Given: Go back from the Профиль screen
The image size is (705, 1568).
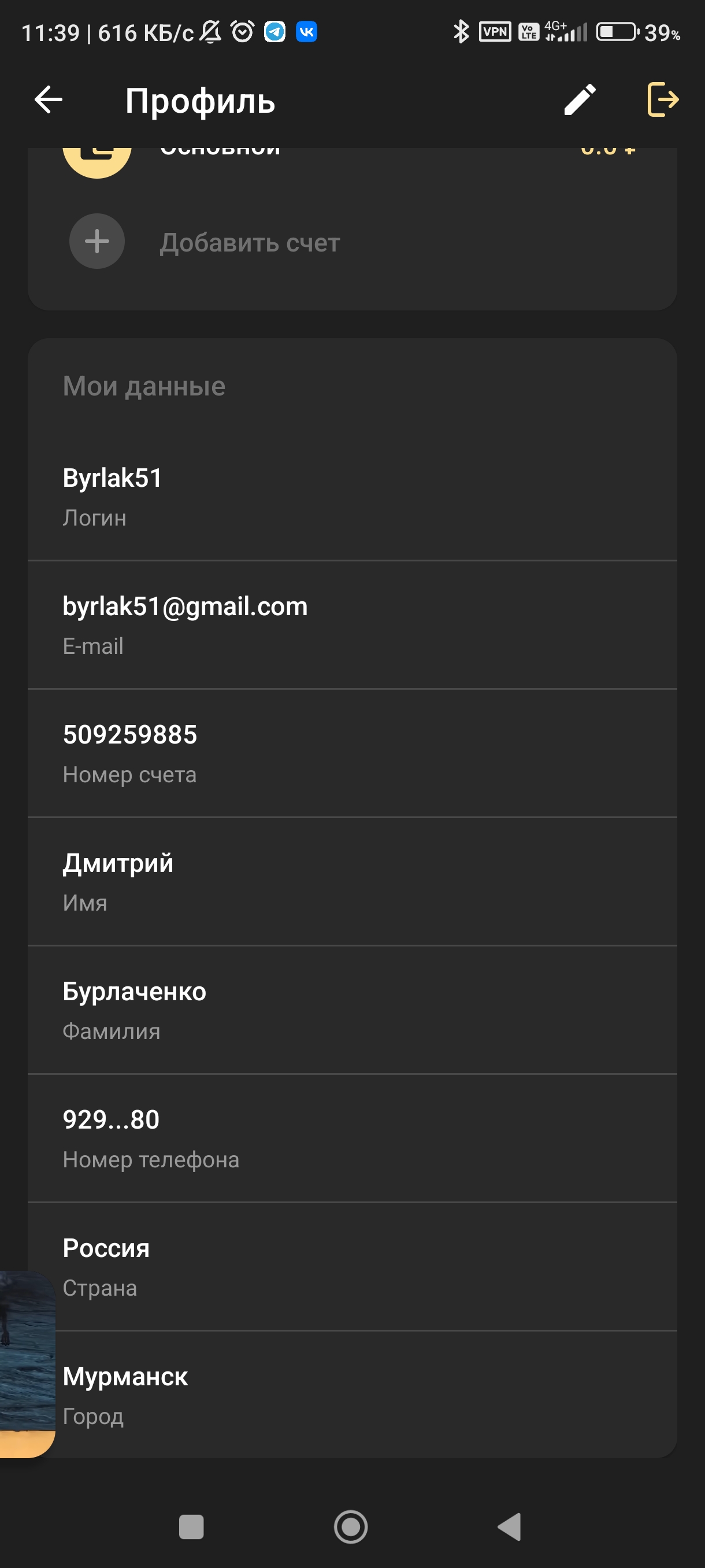Looking at the screenshot, I should tap(49, 100).
